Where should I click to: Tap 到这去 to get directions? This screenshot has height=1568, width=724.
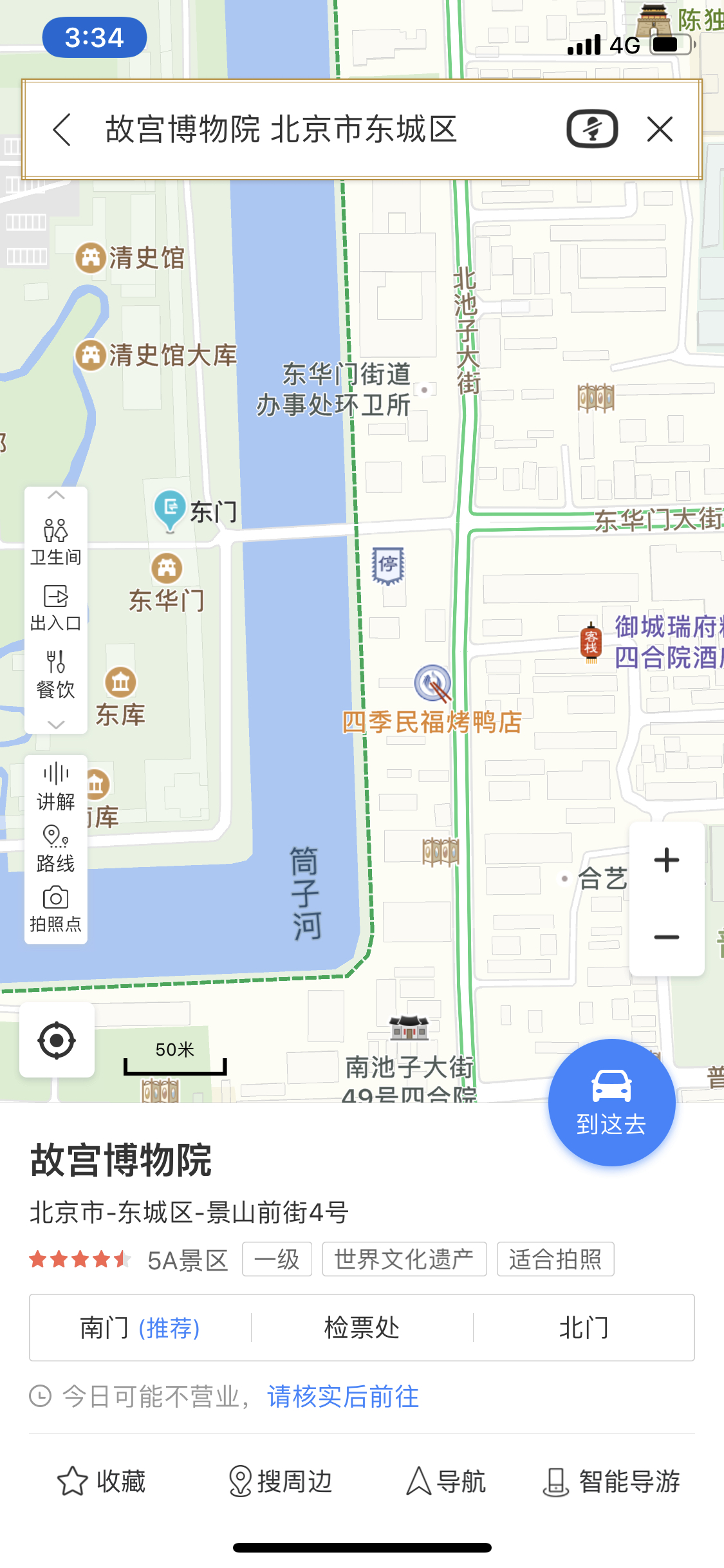tap(611, 1102)
